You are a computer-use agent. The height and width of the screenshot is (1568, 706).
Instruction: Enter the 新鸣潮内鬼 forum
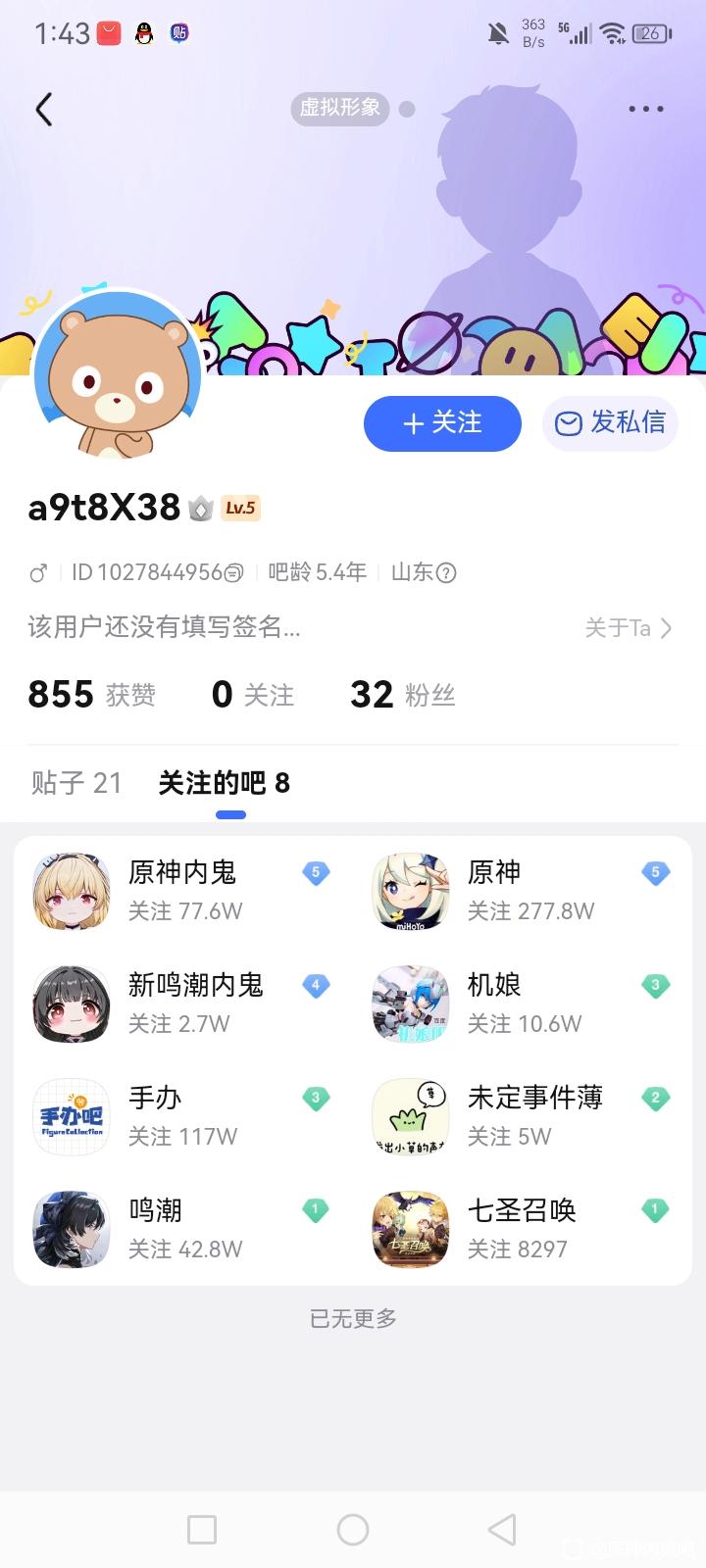(x=182, y=1003)
